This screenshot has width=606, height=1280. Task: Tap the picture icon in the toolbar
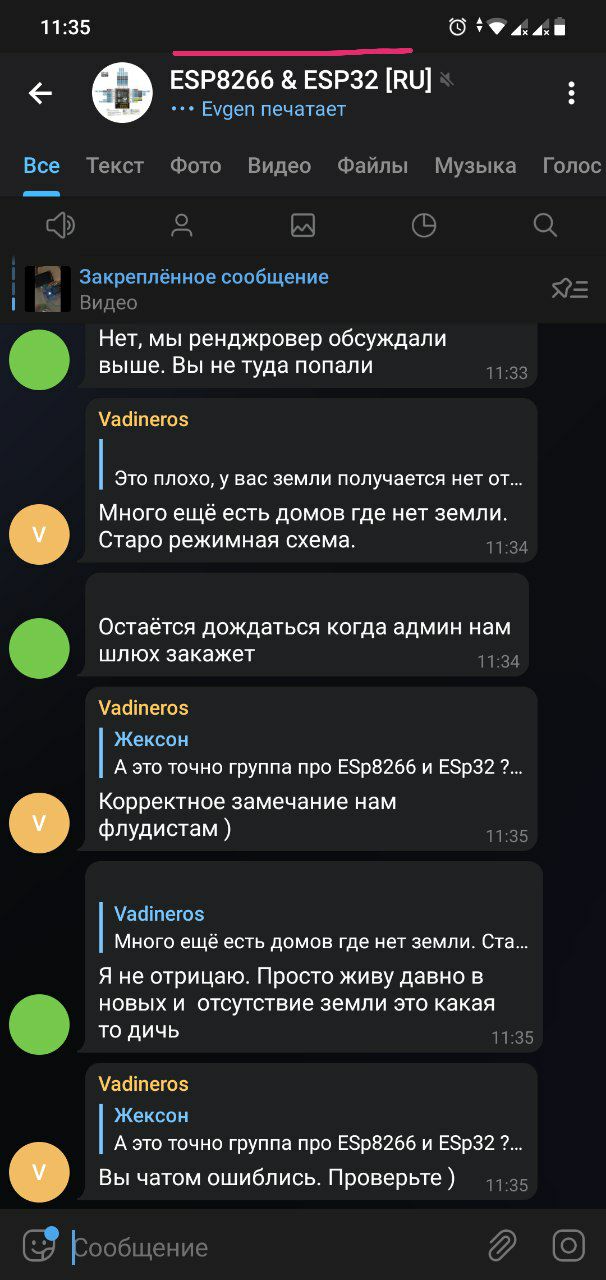point(303,225)
